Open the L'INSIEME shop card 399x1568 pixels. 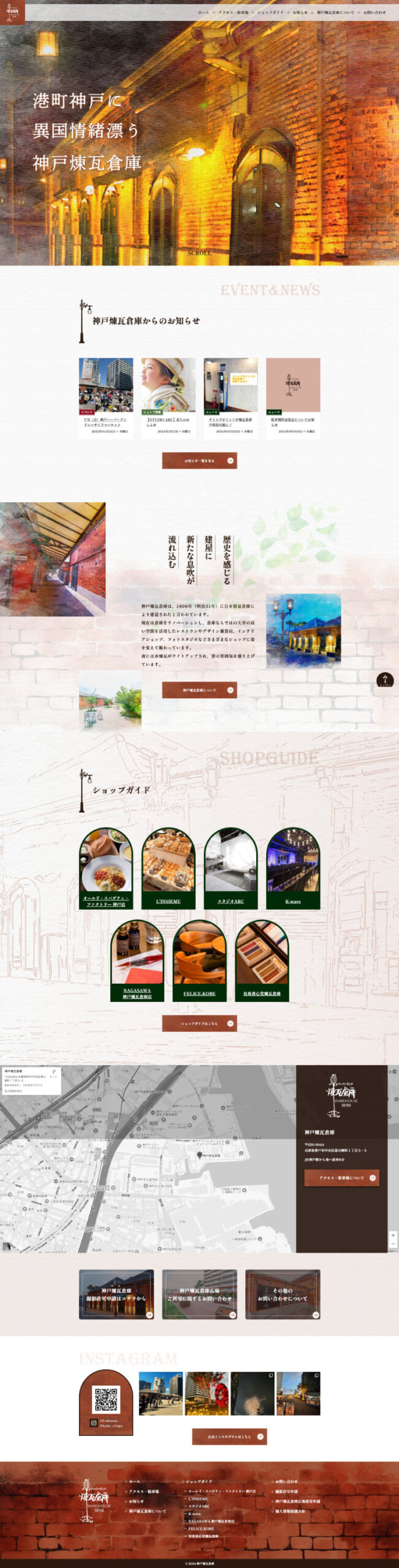(x=168, y=869)
